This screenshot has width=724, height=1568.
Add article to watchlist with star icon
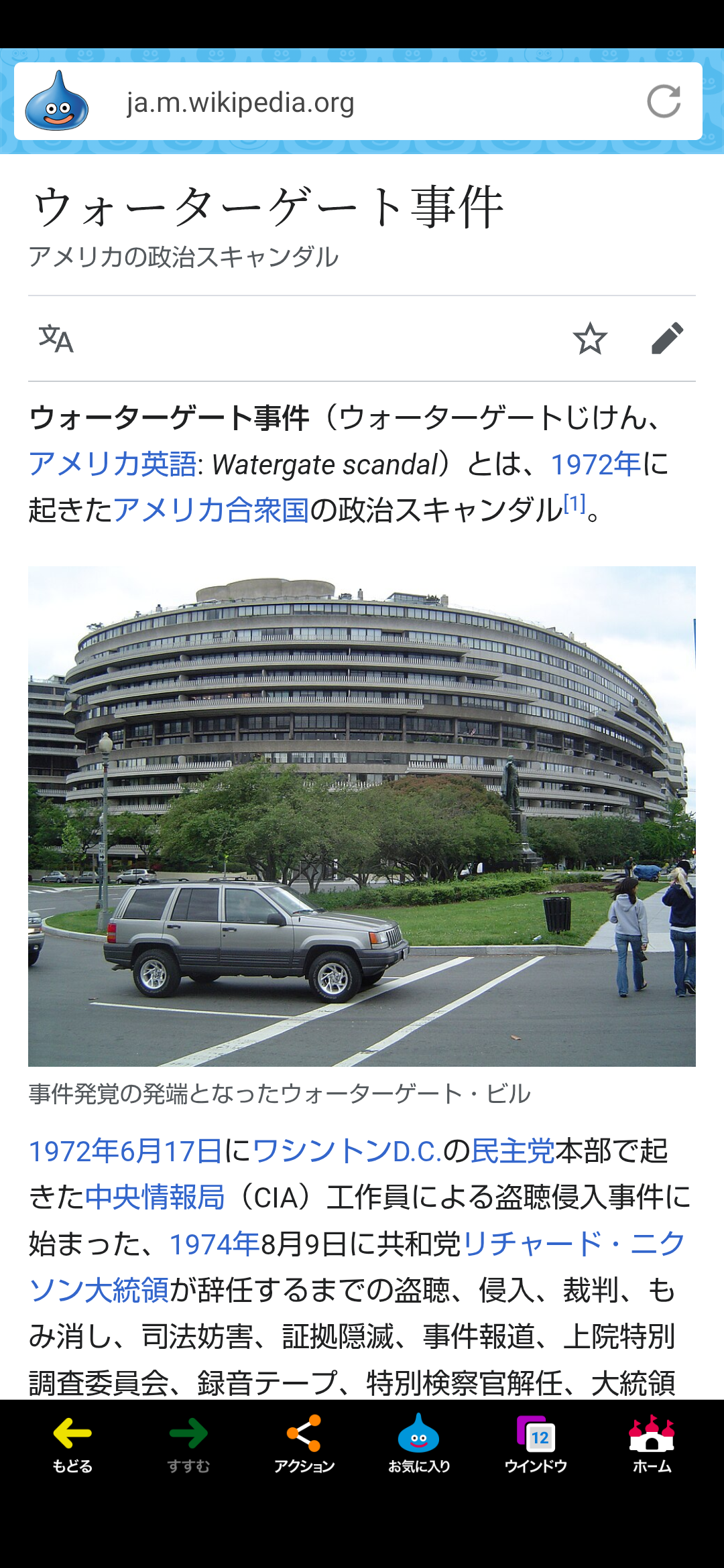pos(590,338)
